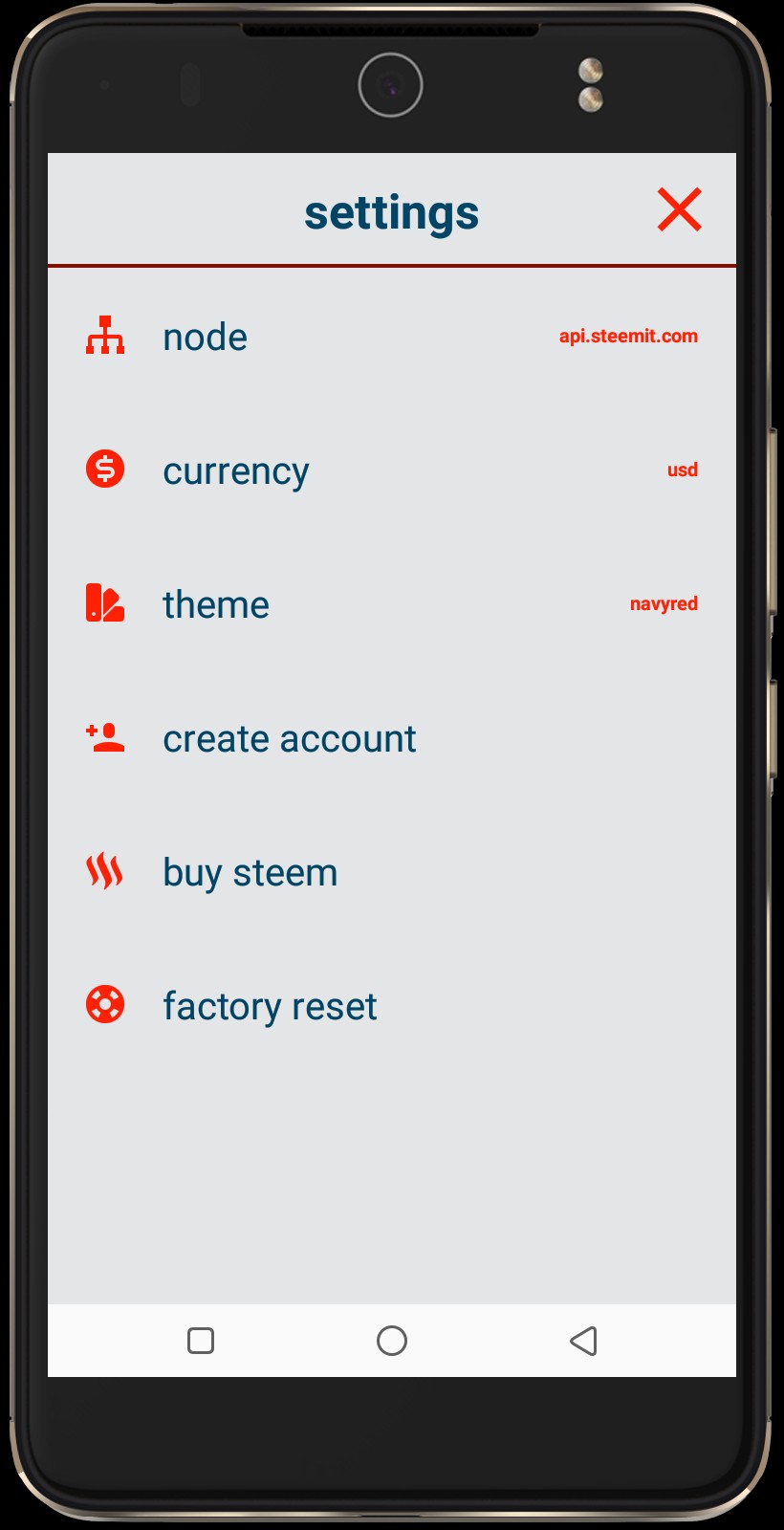
Task: Open the recent apps view
Action: (x=201, y=1341)
